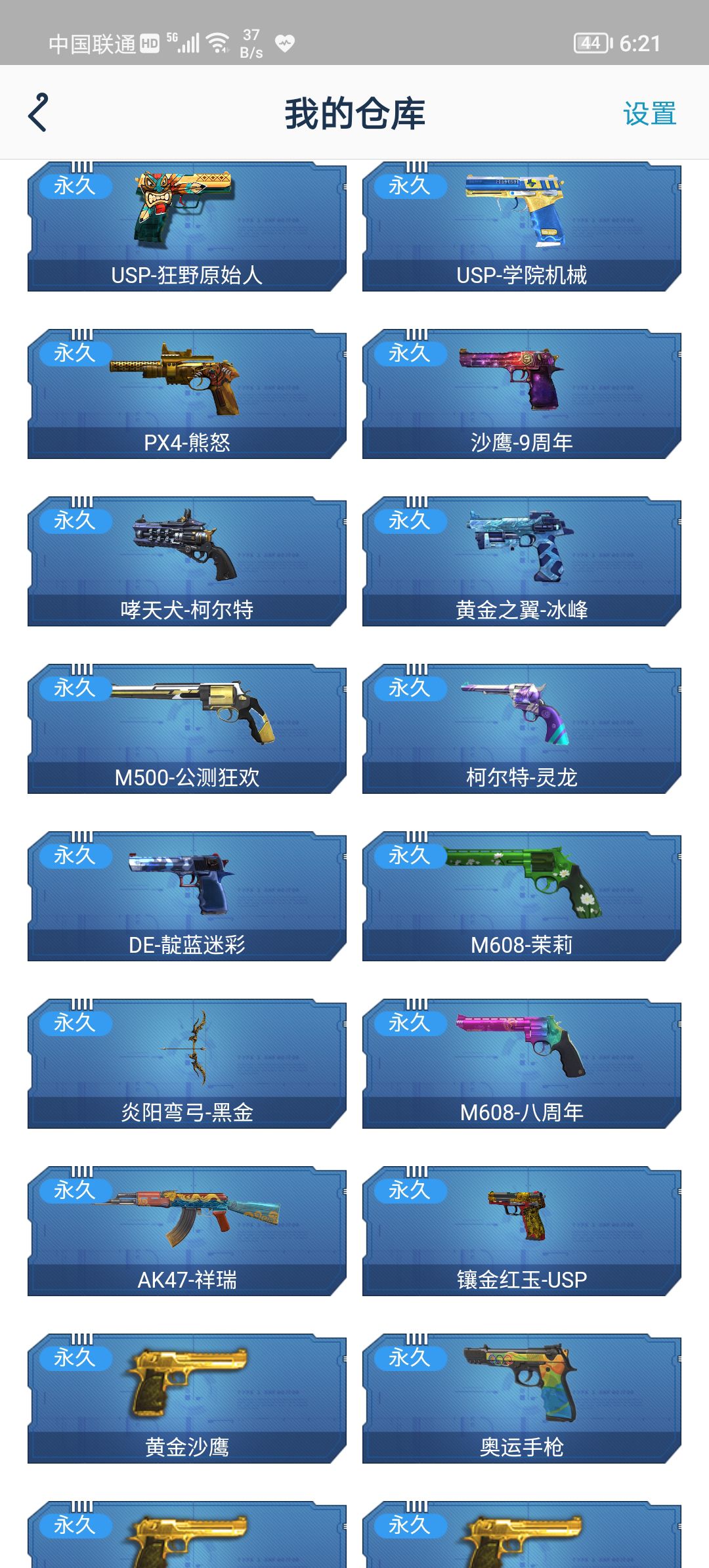Image resolution: width=709 pixels, height=1568 pixels.
Task: Open the 沙鹰-9周年 weapon card
Action: tap(521, 394)
